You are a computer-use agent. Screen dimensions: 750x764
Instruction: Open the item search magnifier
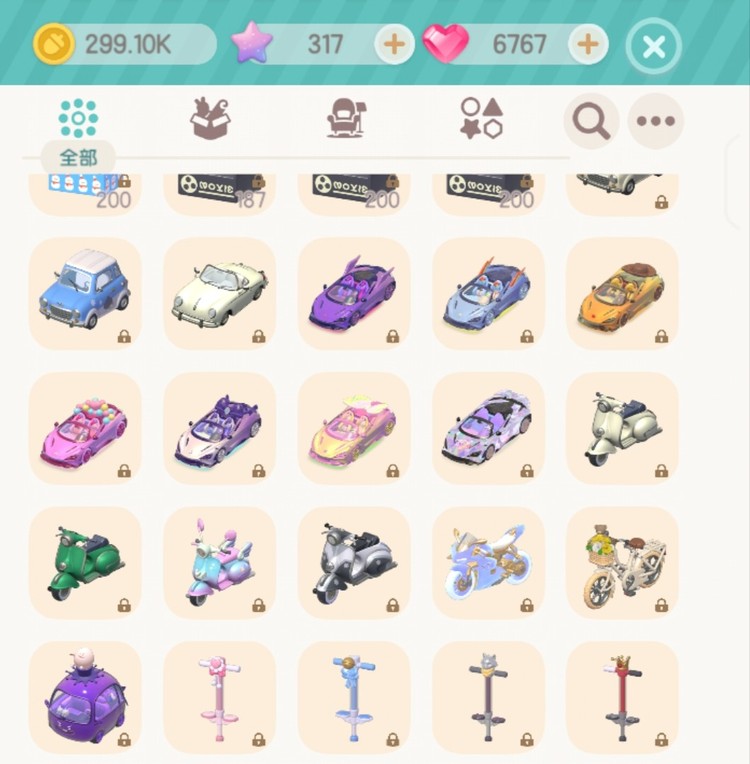590,121
